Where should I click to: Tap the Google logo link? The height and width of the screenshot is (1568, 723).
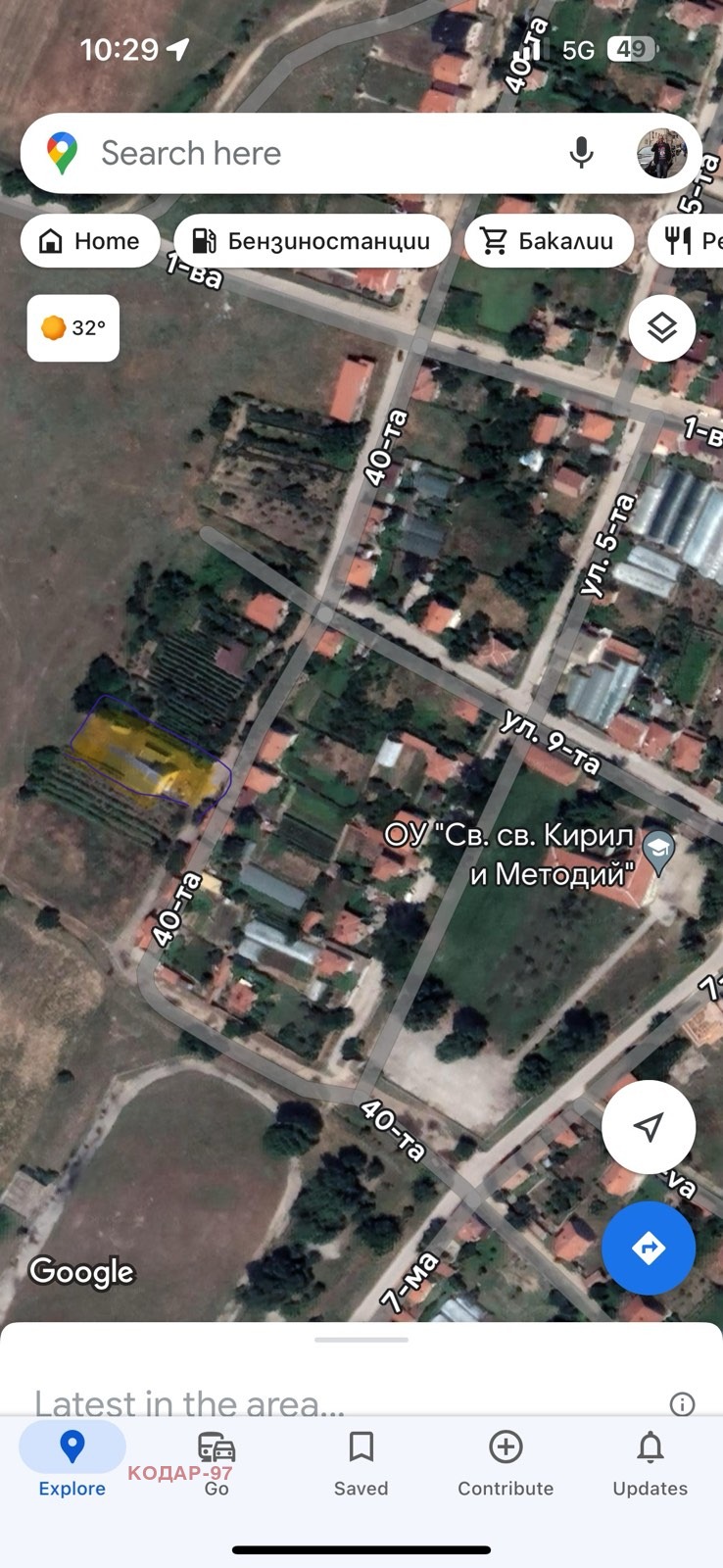[81, 1271]
